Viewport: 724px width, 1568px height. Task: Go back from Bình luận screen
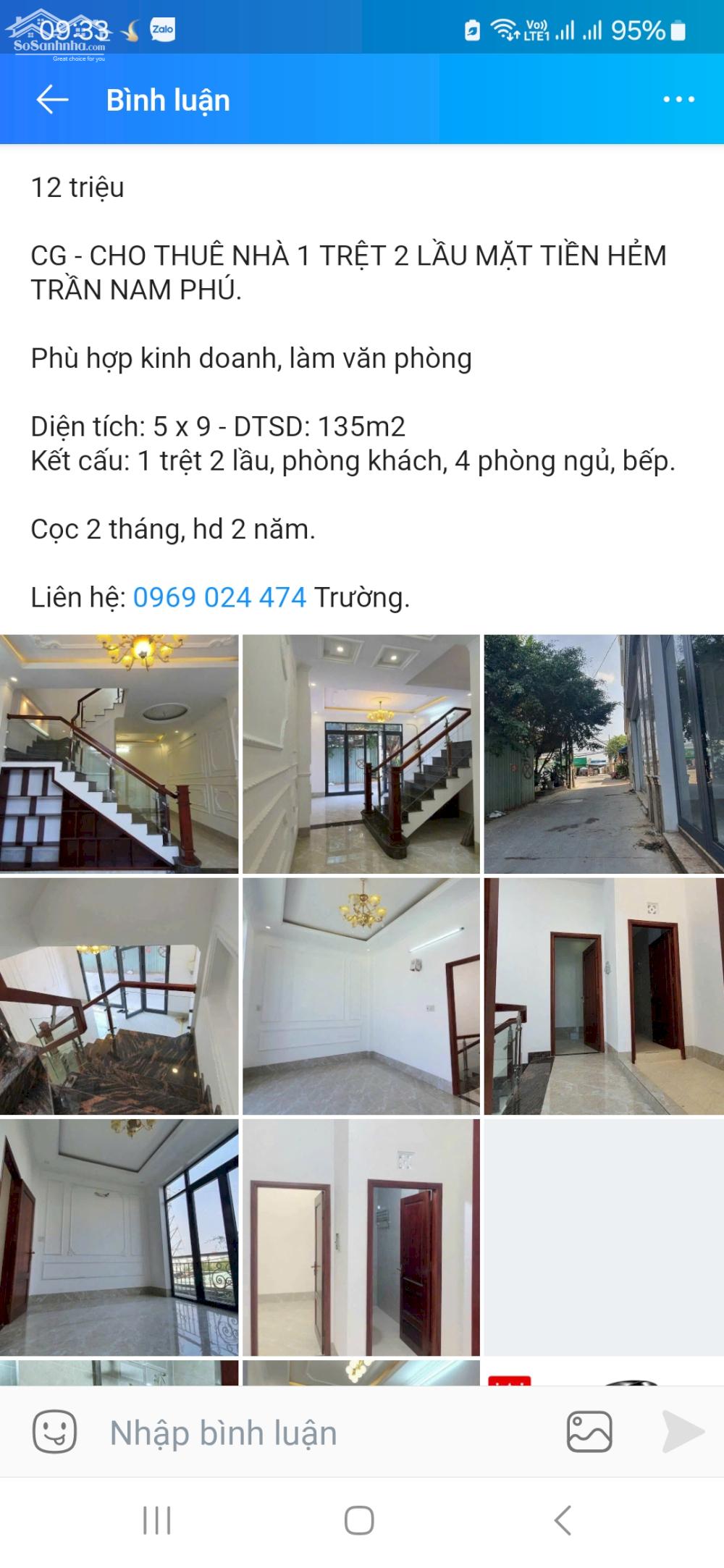tap(52, 100)
